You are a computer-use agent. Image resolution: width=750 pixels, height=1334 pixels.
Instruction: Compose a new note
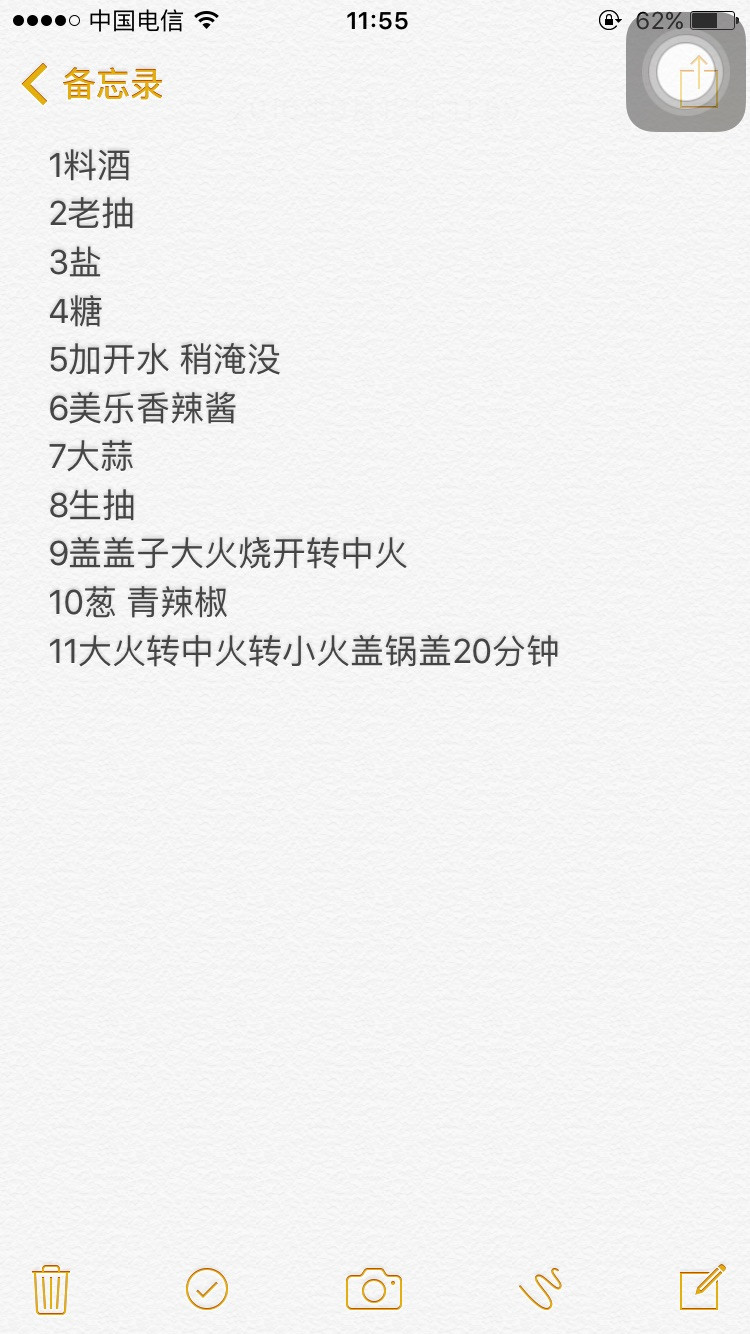click(x=702, y=1287)
